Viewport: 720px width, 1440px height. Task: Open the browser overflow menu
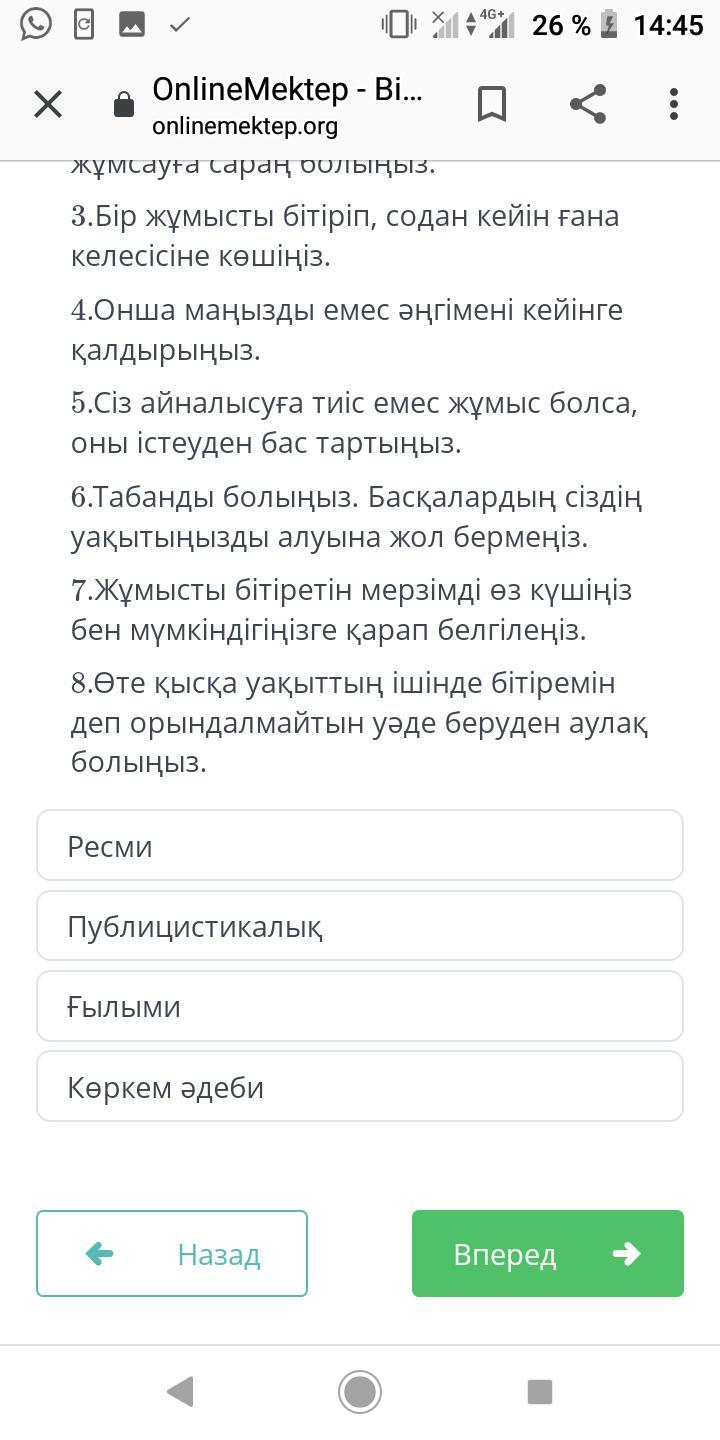[x=673, y=104]
